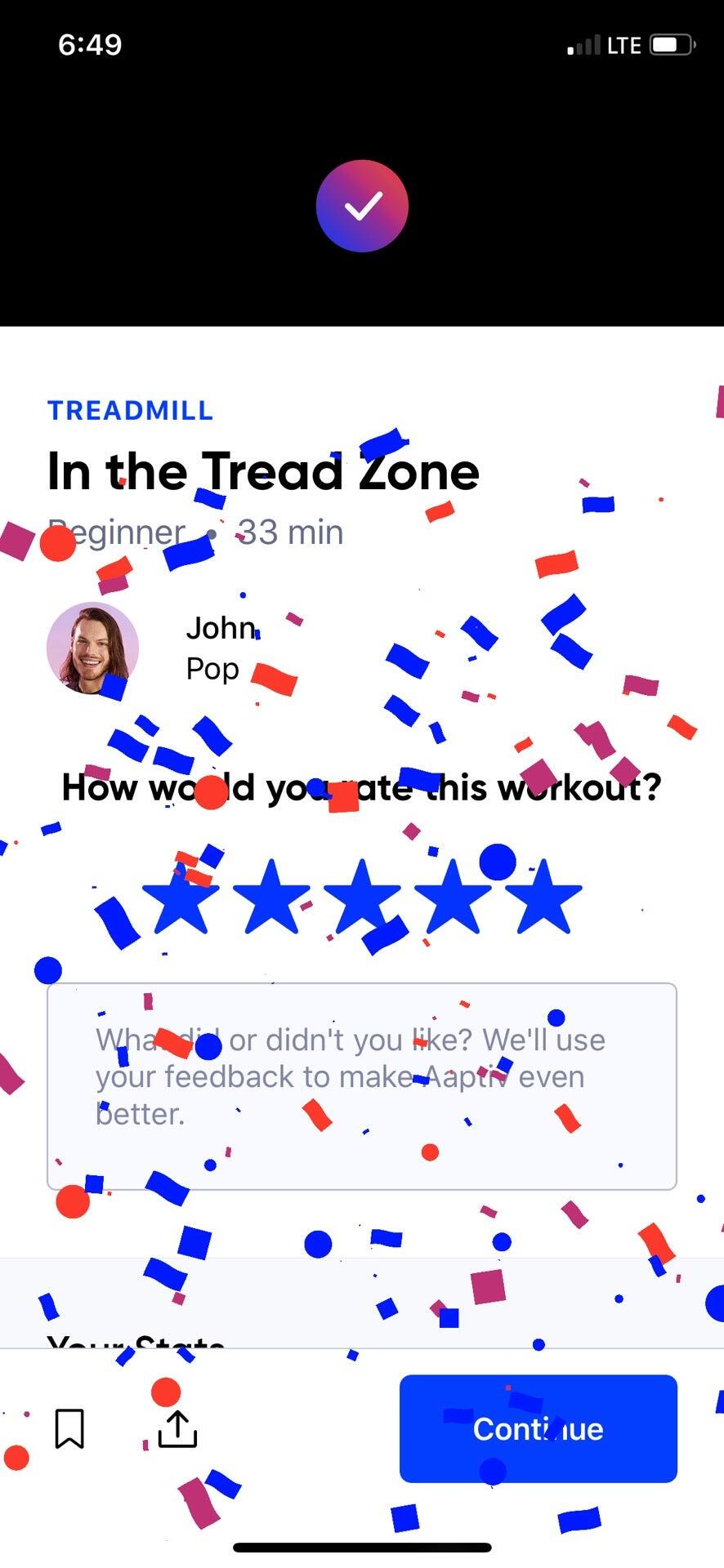Viewport: 724px width, 1568px height.
Task: Select the fourth rating star
Action: tap(453, 898)
